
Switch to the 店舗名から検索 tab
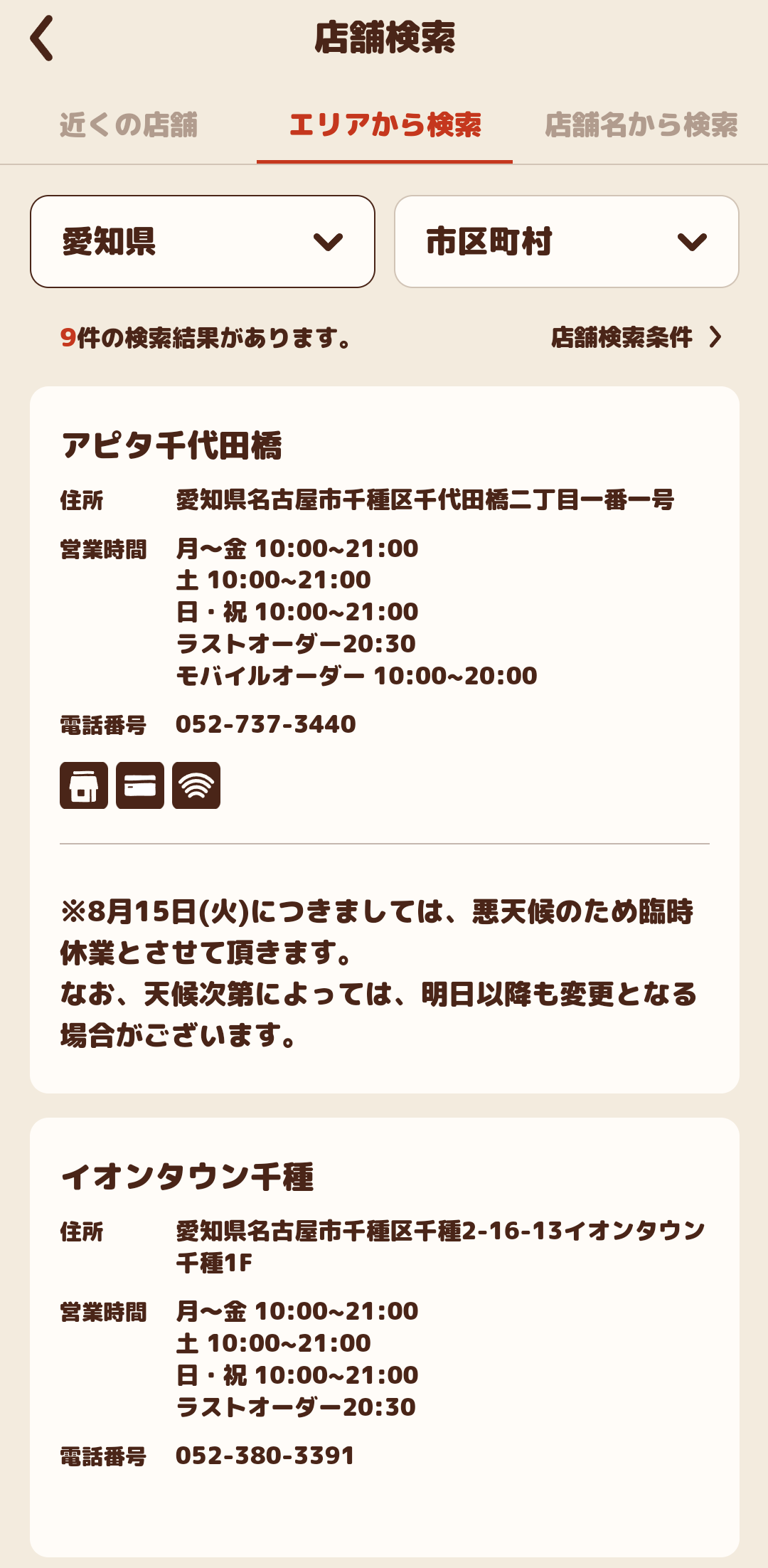point(641,125)
